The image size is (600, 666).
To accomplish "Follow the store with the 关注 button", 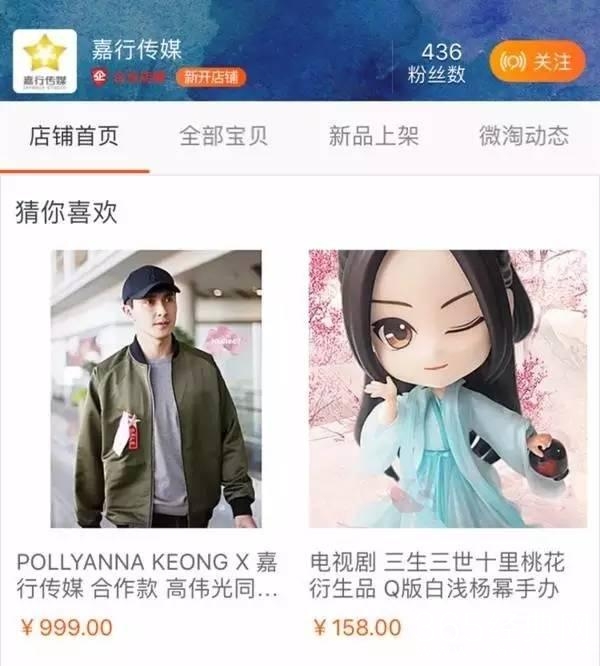I will tap(536, 61).
